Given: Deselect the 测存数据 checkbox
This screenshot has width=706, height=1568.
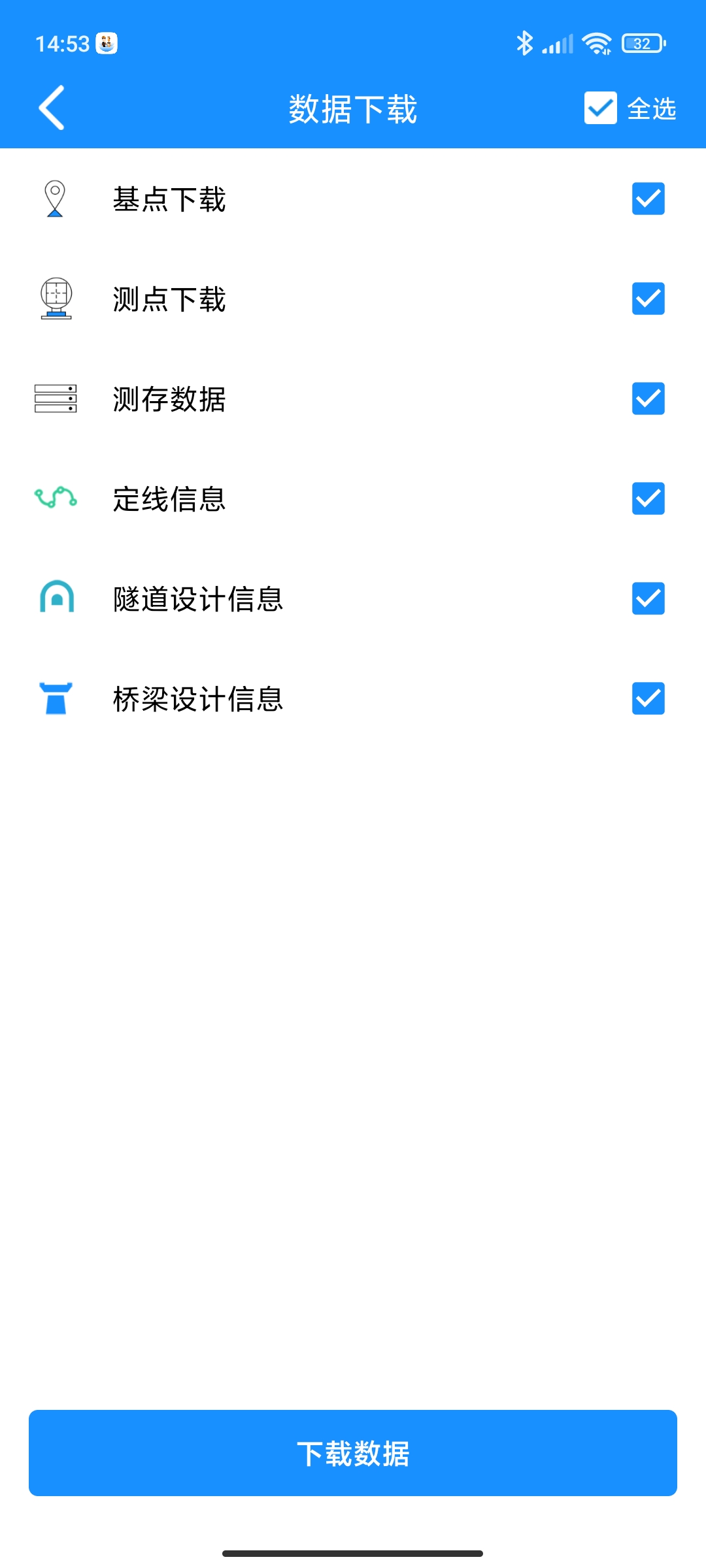Looking at the screenshot, I should click(x=648, y=399).
